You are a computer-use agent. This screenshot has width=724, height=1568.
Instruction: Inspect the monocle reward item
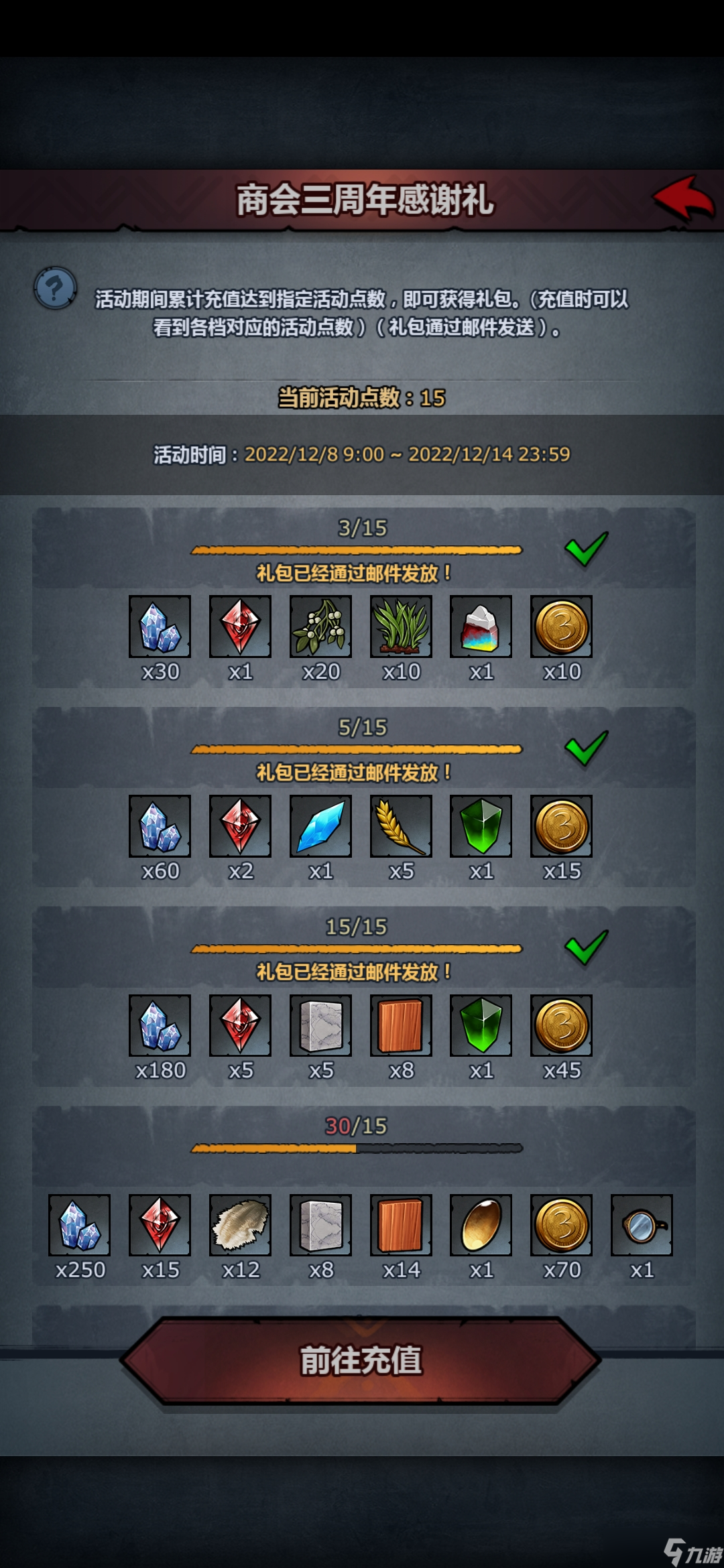[x=642, y=1225]
